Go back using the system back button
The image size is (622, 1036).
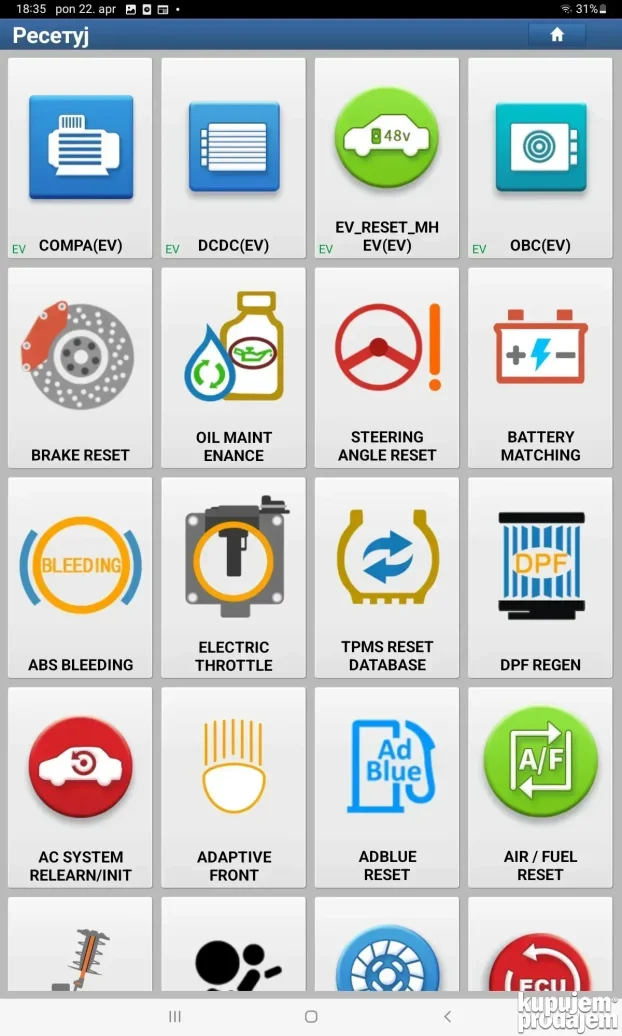(447, 1016)
